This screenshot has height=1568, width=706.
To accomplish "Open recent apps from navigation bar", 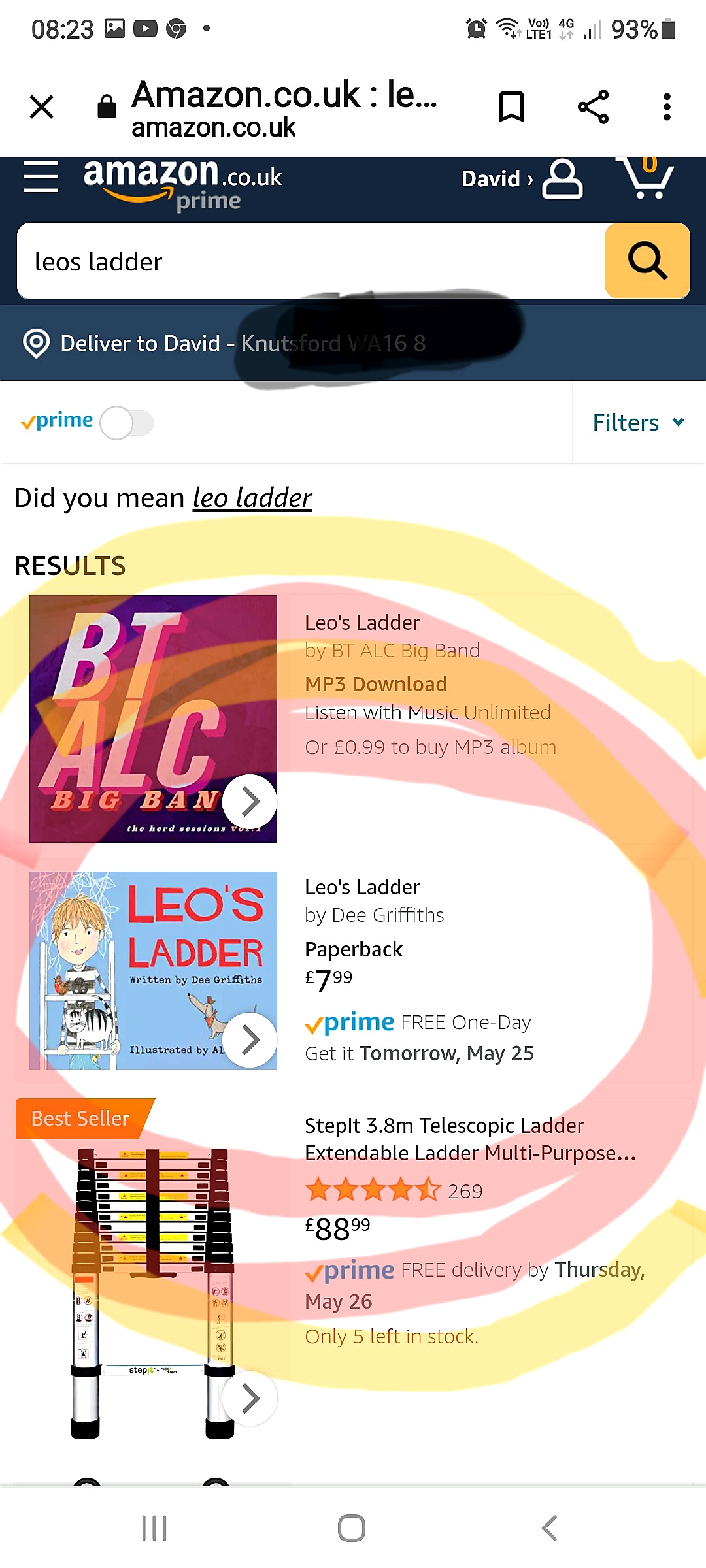I will [154, 1528].
